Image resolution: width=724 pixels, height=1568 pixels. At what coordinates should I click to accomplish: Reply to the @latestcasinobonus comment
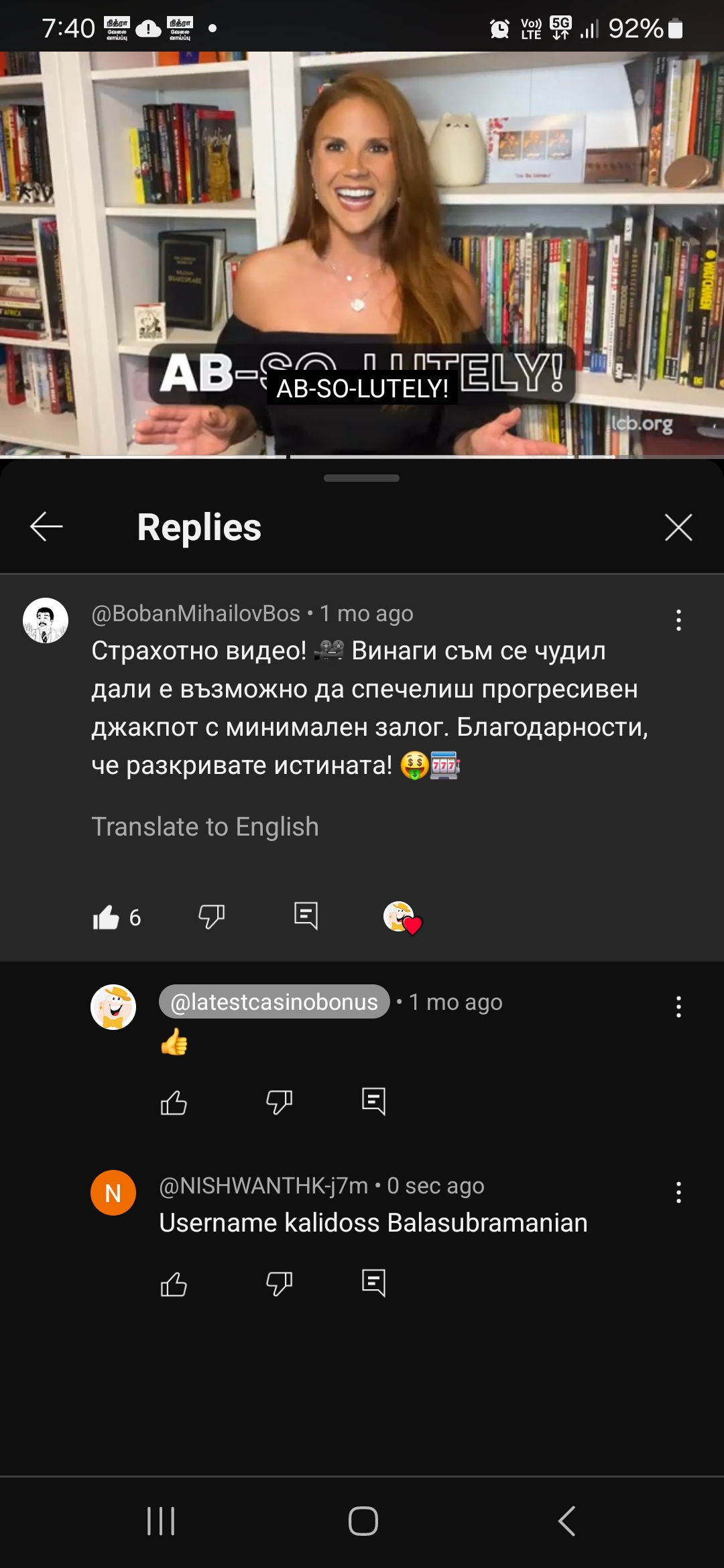click(373, 1101)
